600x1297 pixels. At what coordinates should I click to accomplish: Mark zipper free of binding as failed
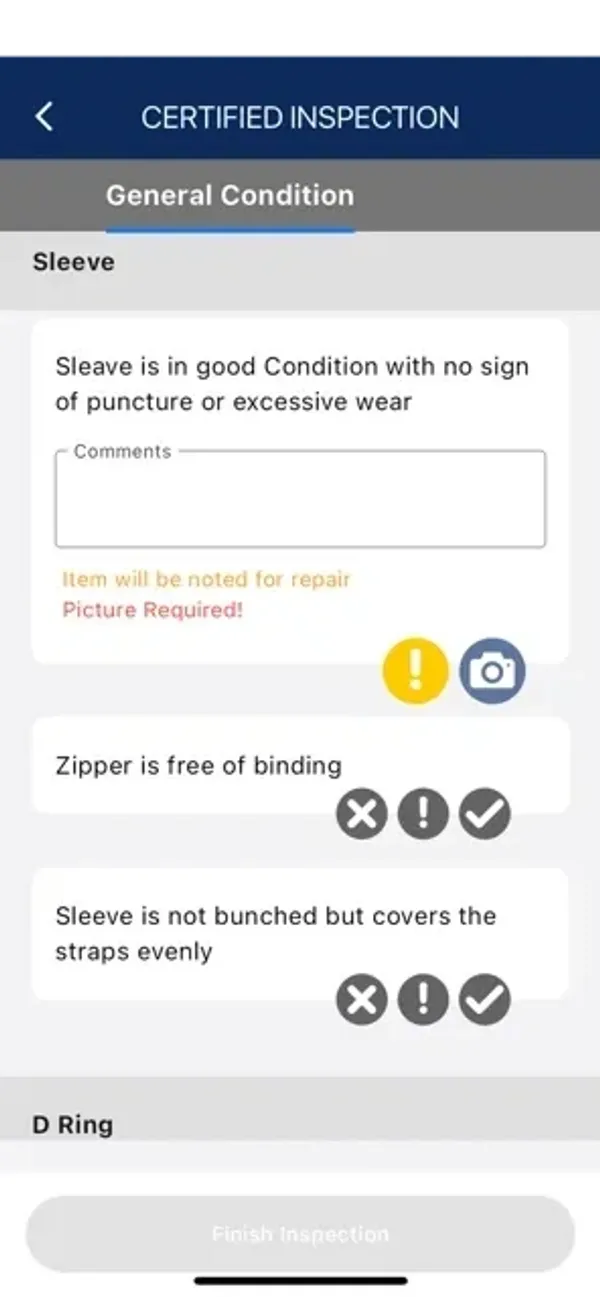tap(362, 814)
